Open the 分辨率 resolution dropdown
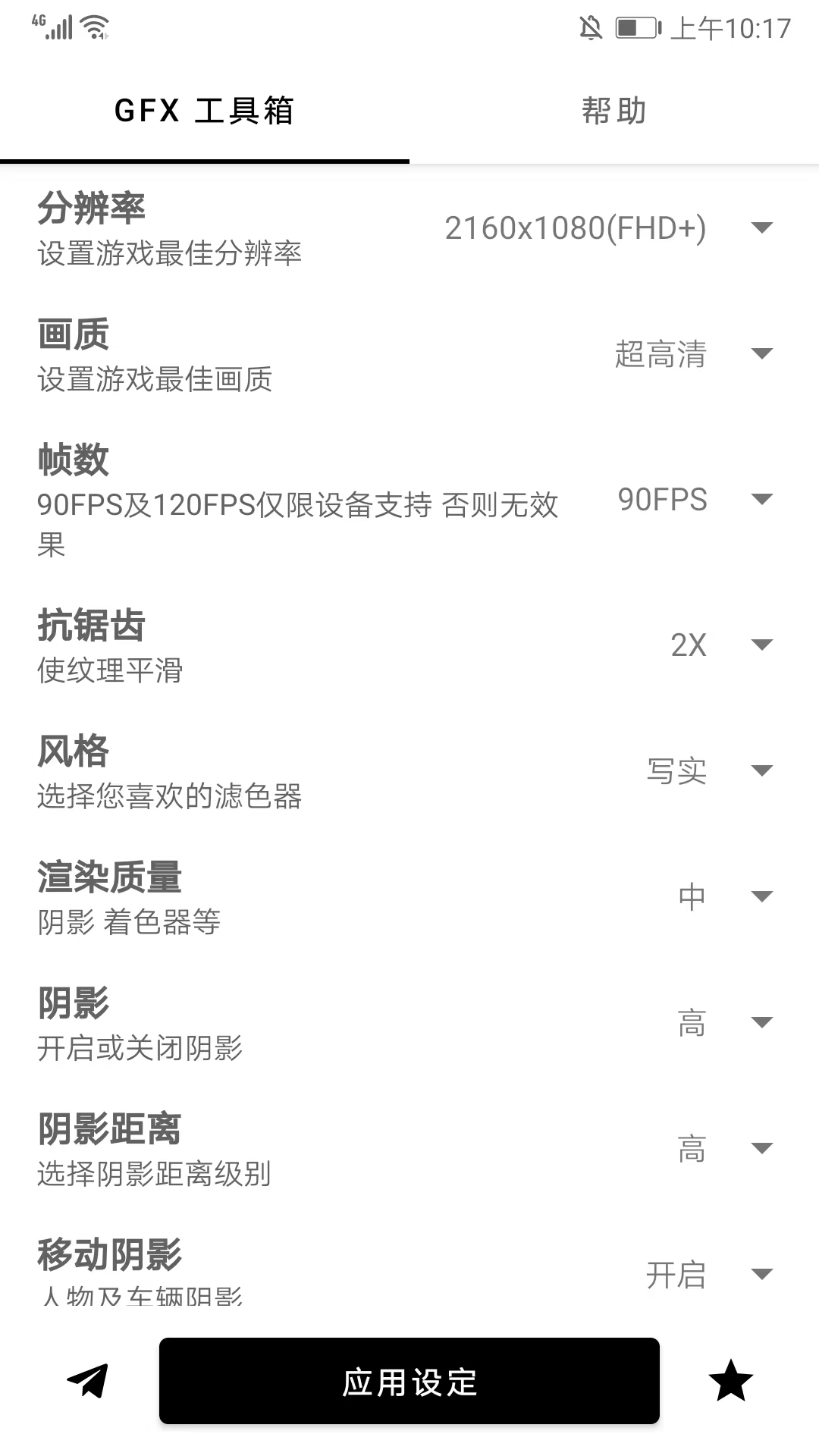The width and height of the screenshot is (819, 1456). tap(761, 227)
